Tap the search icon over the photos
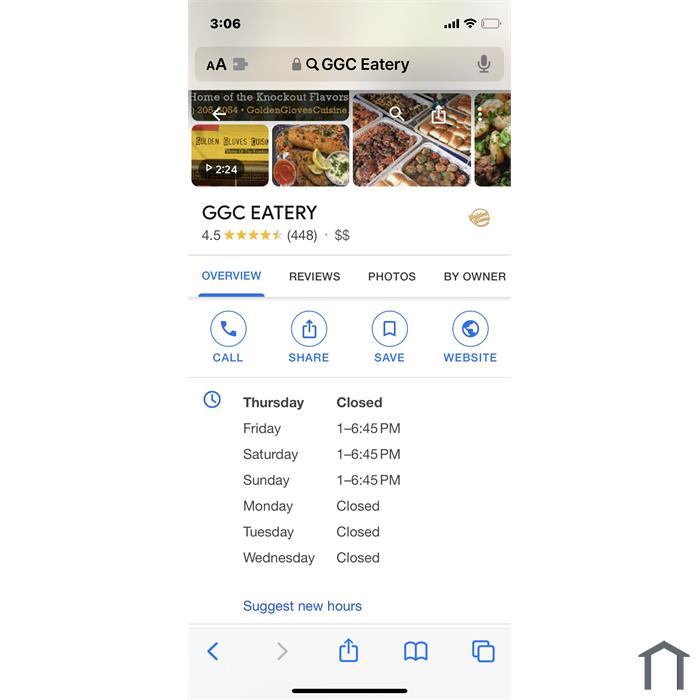The width and height of the screenshot is (700, 700). 397,114
